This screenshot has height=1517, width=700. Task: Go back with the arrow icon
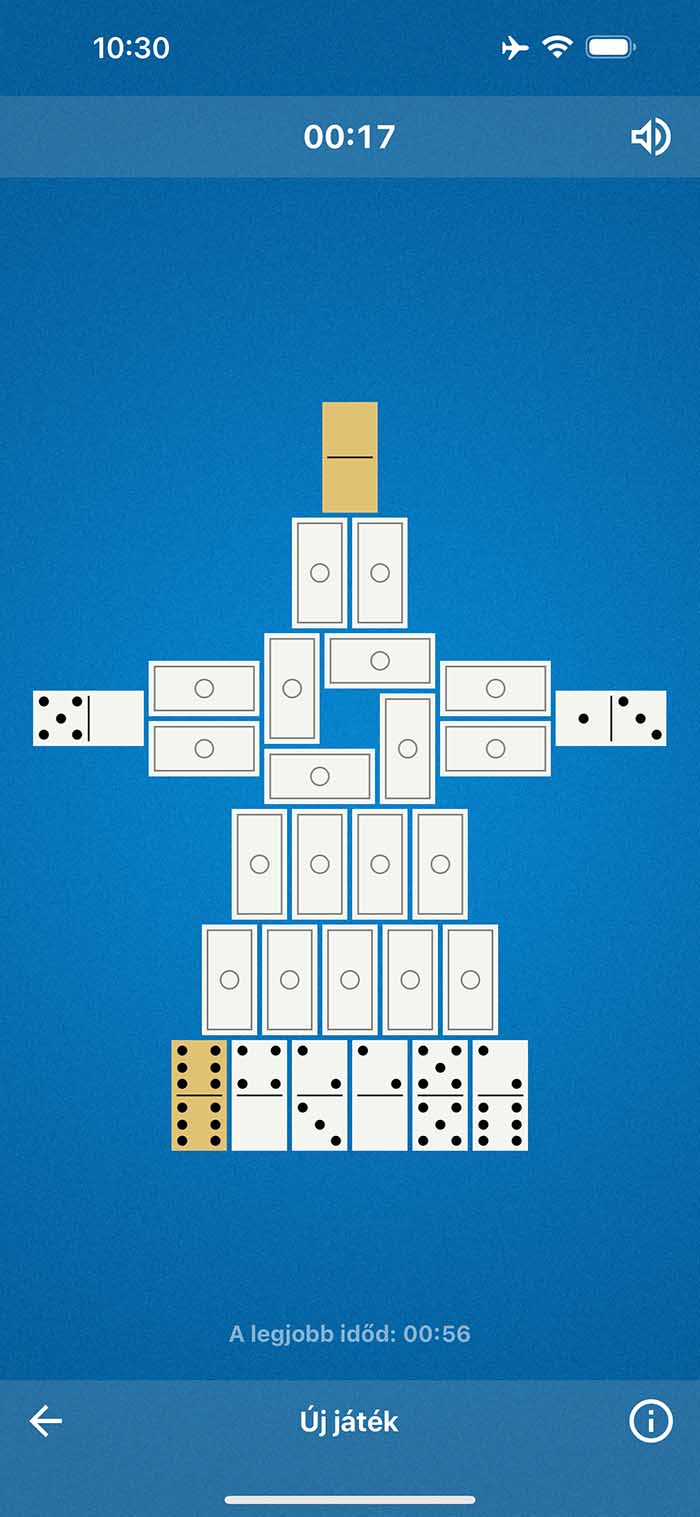click(45, 1421)
